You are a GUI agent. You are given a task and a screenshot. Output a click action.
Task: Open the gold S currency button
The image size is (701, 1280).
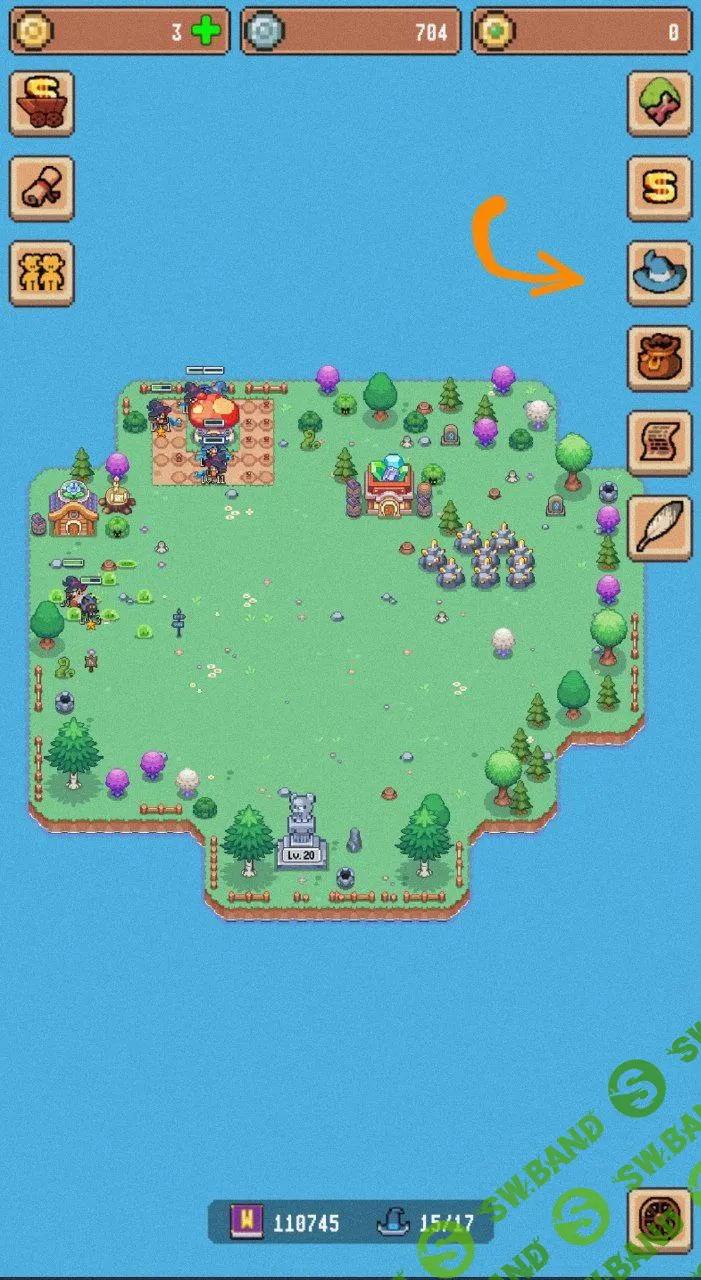coord(660,188)
